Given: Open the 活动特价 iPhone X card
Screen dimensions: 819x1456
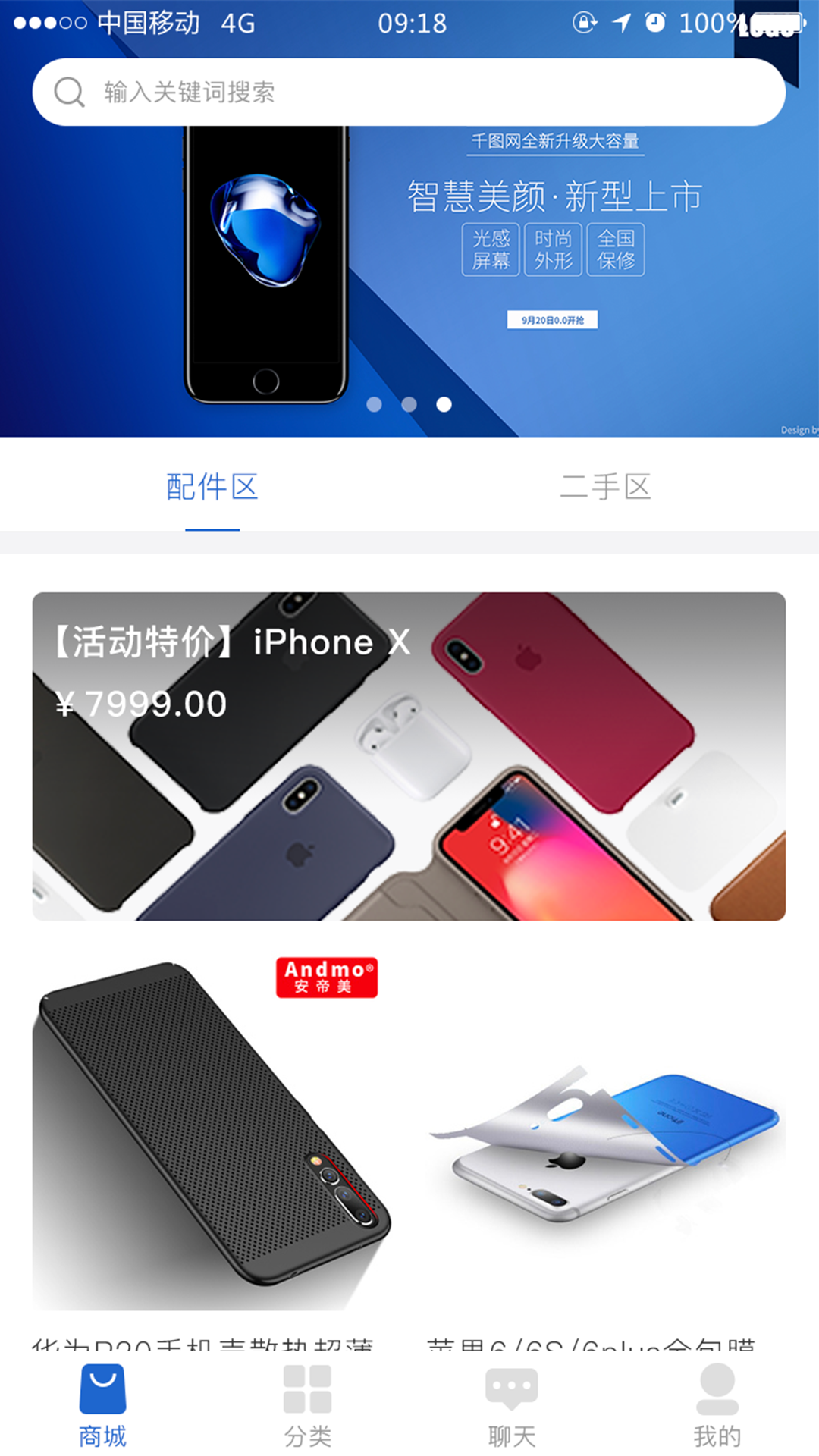Looking at the screenshot, I should tap(409, 756).
